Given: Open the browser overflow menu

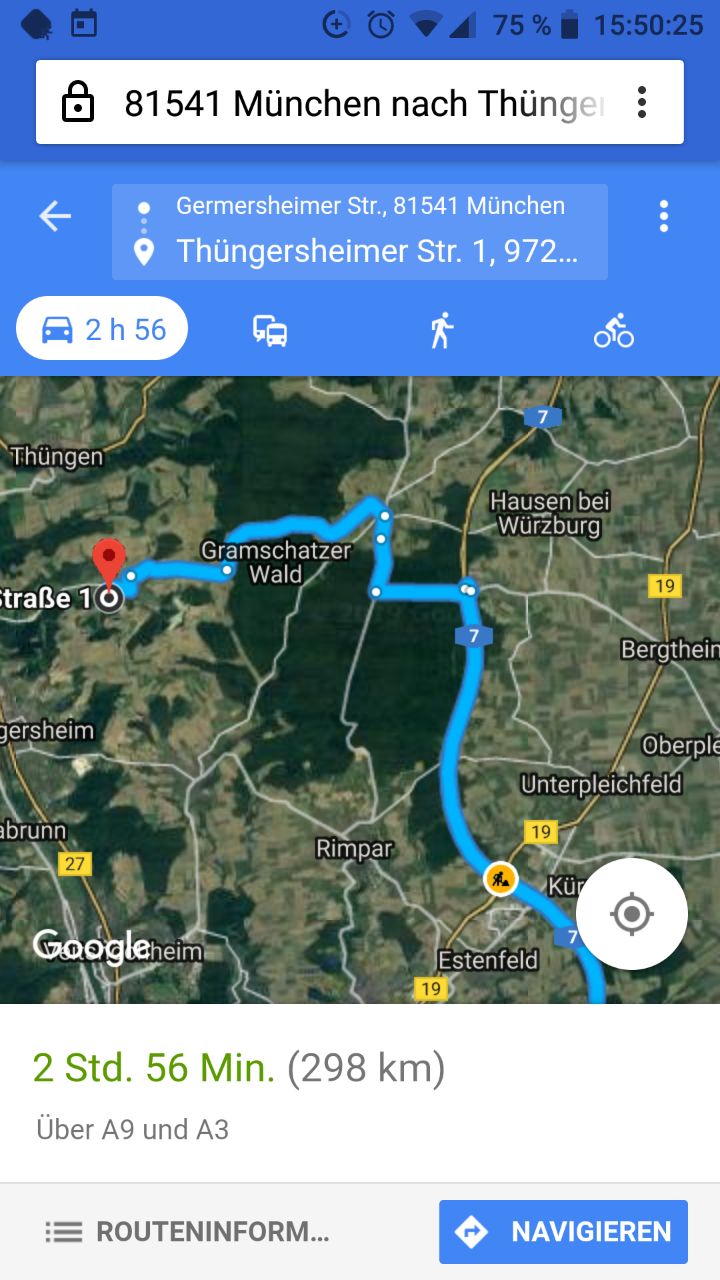Looking at the screenshot, I should pos(642,102).
